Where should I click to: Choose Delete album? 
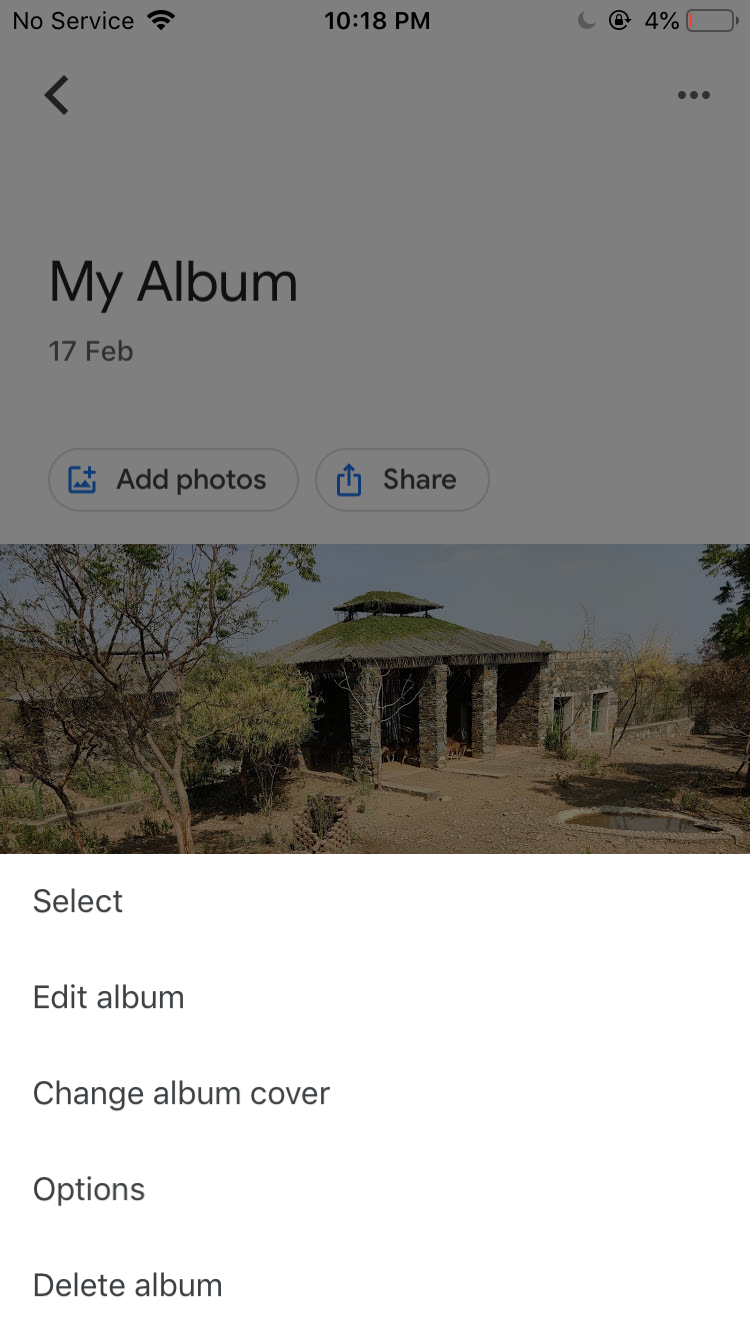[127, 1285]
